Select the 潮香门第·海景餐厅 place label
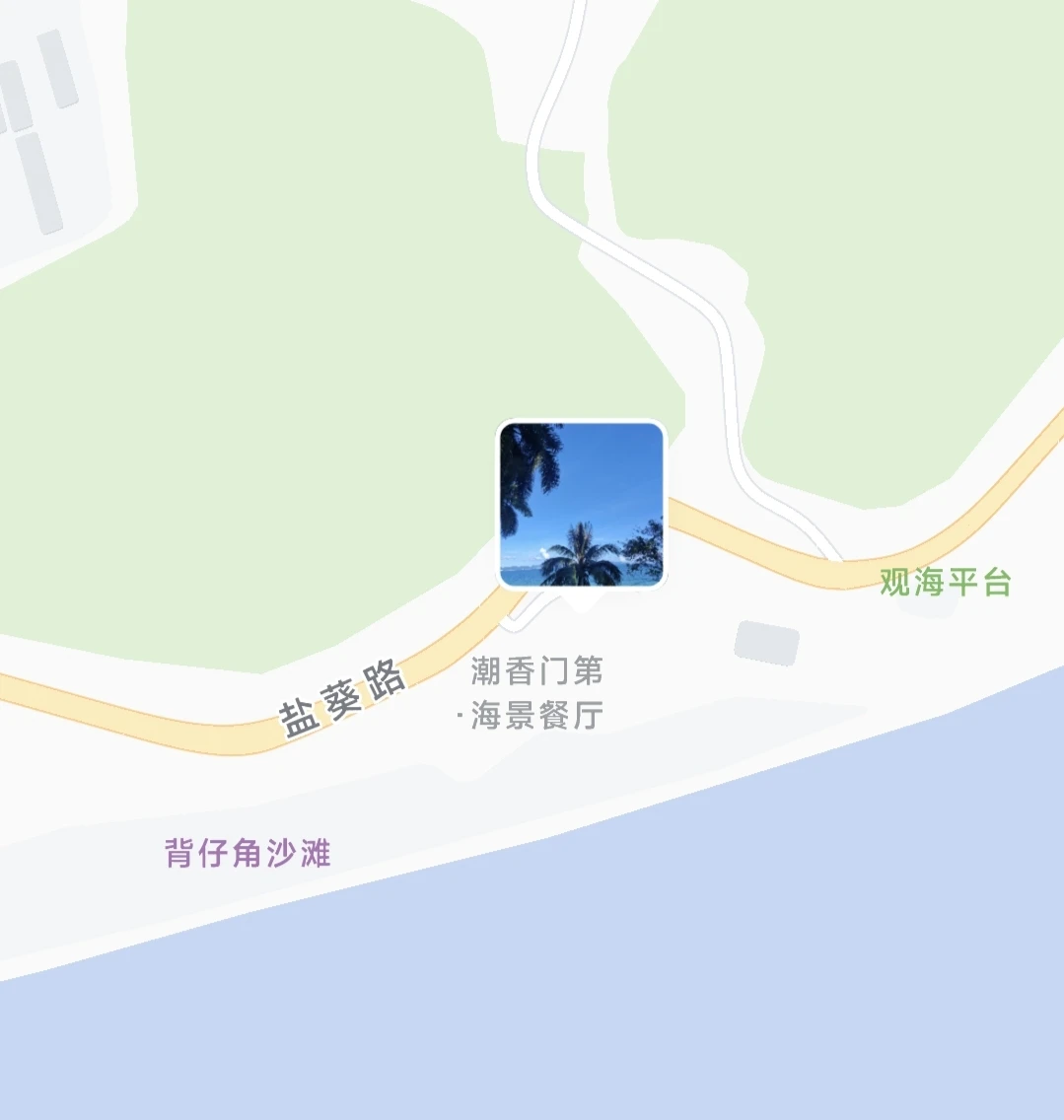 pyautogui.click(x=535, y=694)
